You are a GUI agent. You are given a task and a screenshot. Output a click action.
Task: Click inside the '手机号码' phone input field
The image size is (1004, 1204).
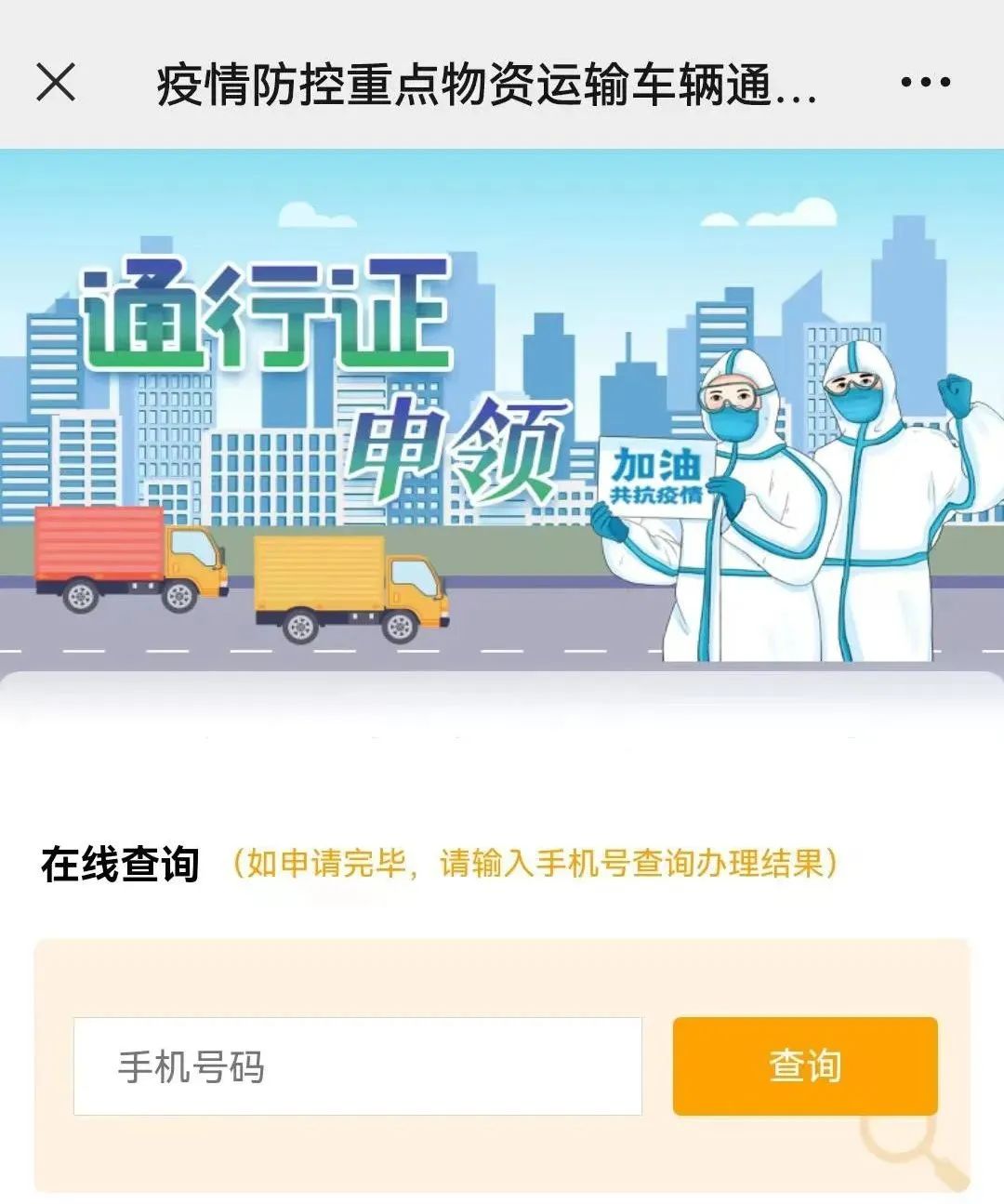tap(363, 1065)
